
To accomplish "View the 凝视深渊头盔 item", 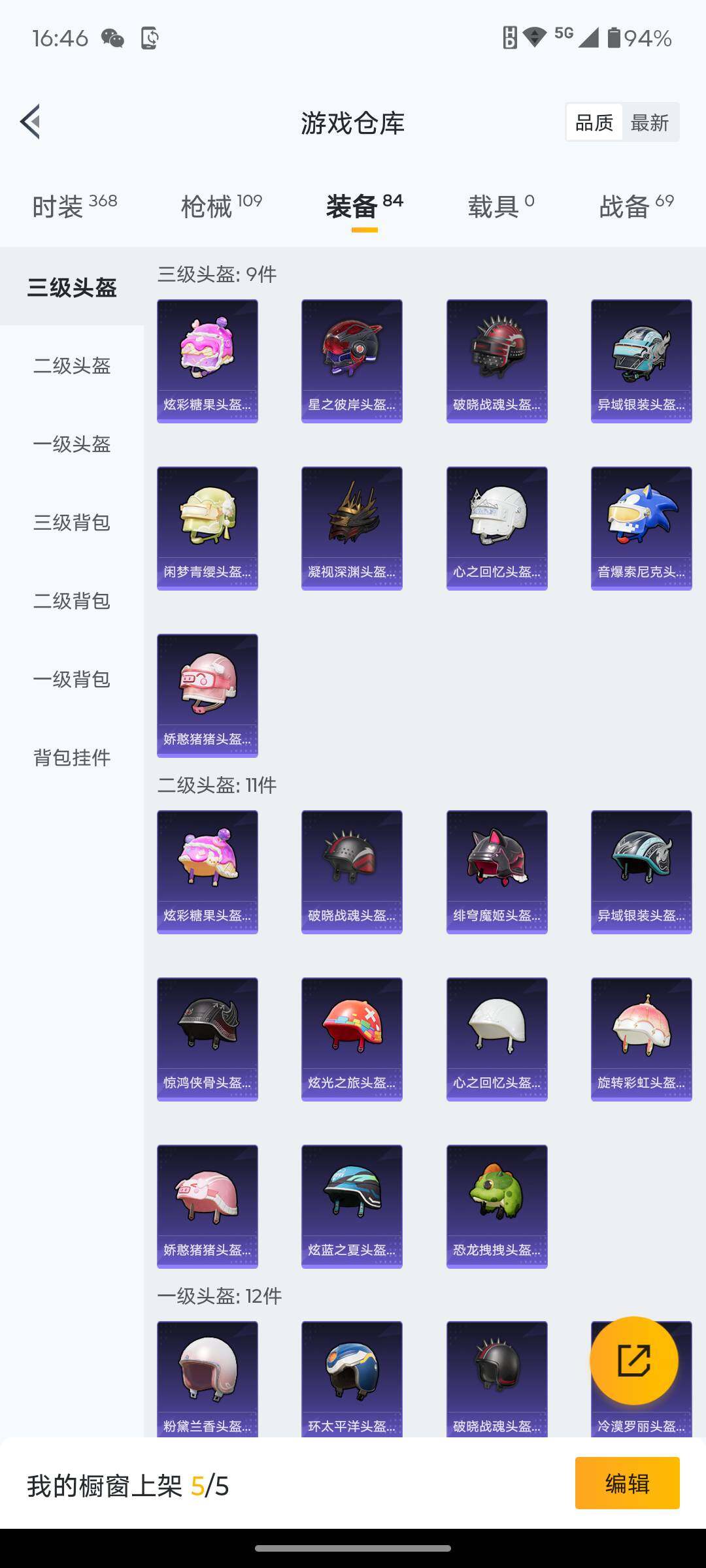I will coord(352,528).
